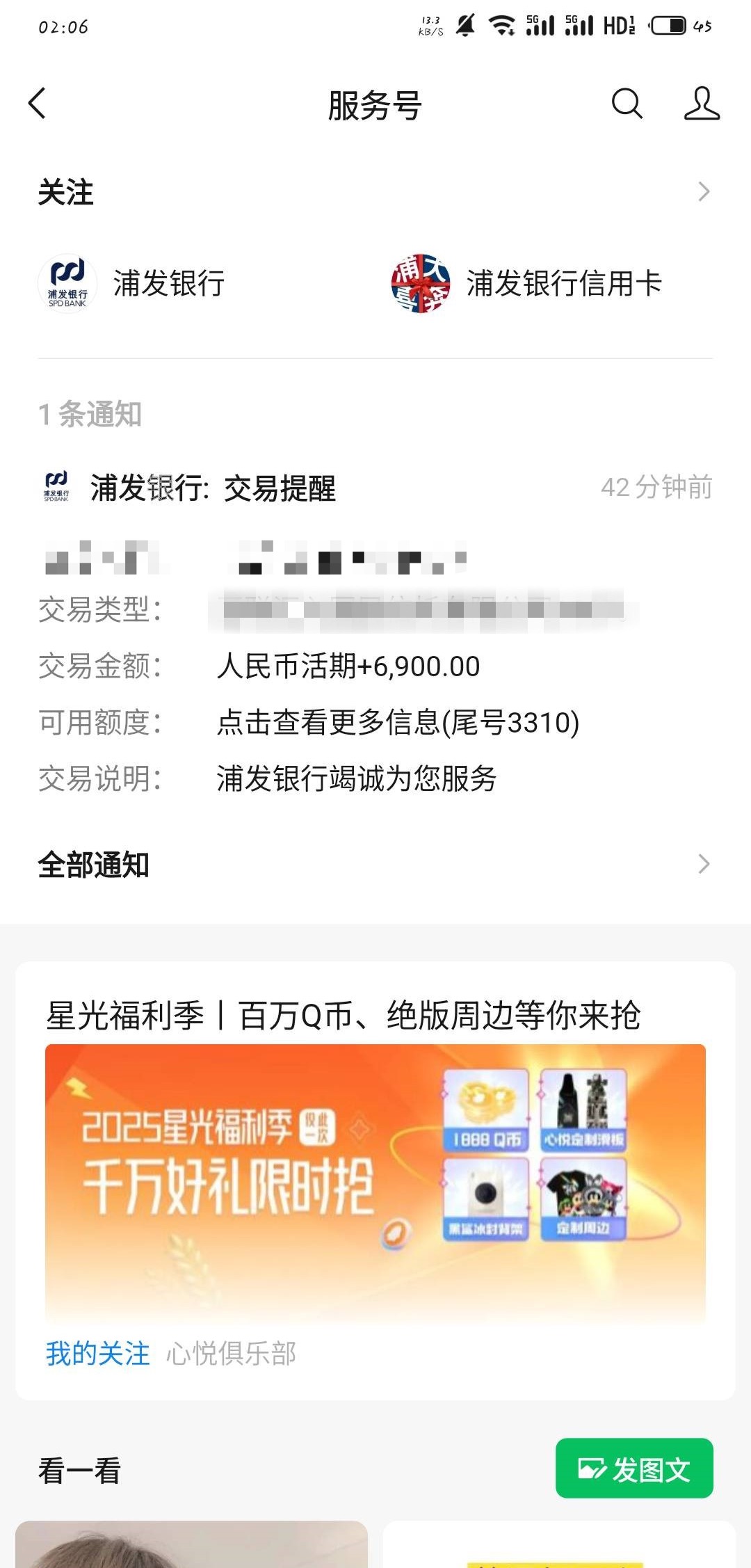The image size is (751, 1568).
Task: Open the 浦发银行 service account
Action: click(x=132, y=284)
